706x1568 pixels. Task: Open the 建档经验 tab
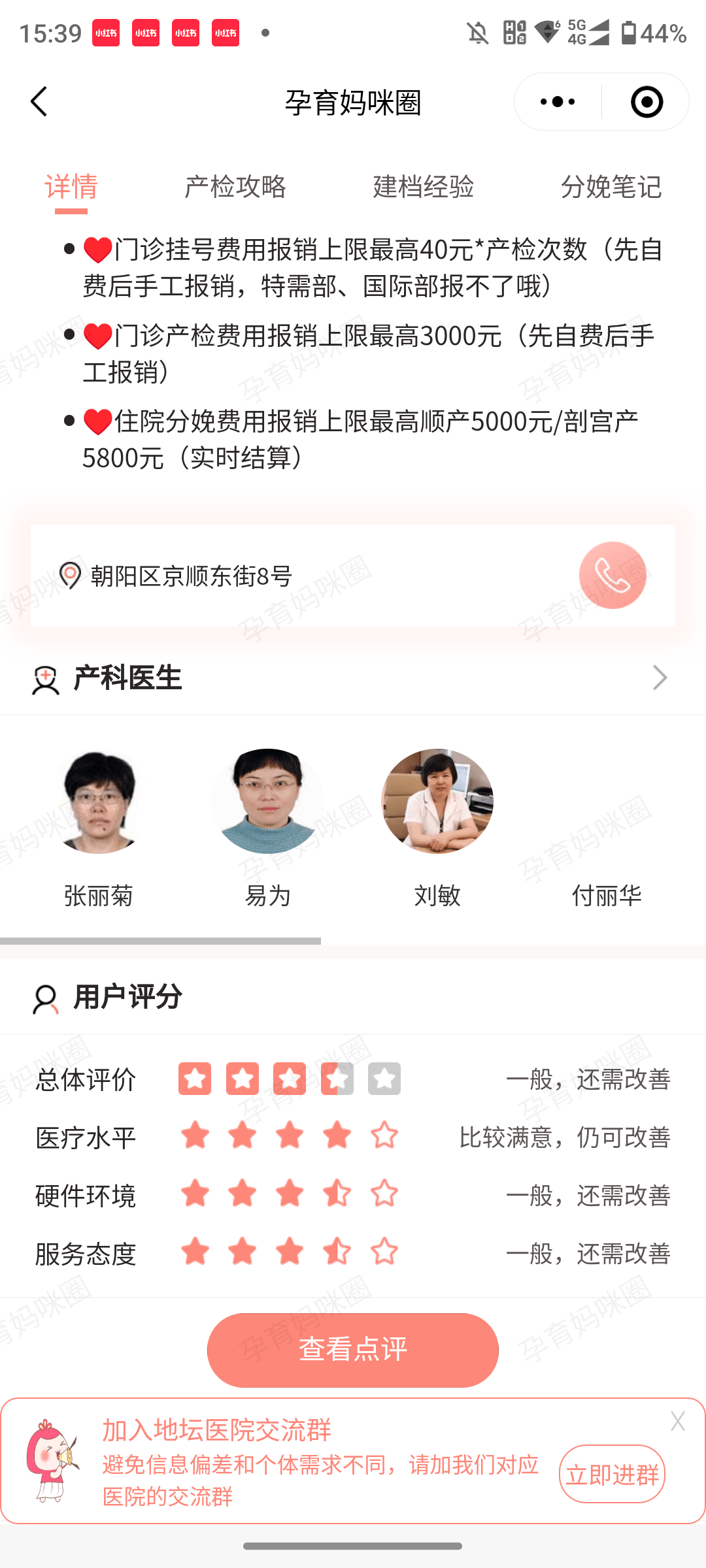pos(423,187)
